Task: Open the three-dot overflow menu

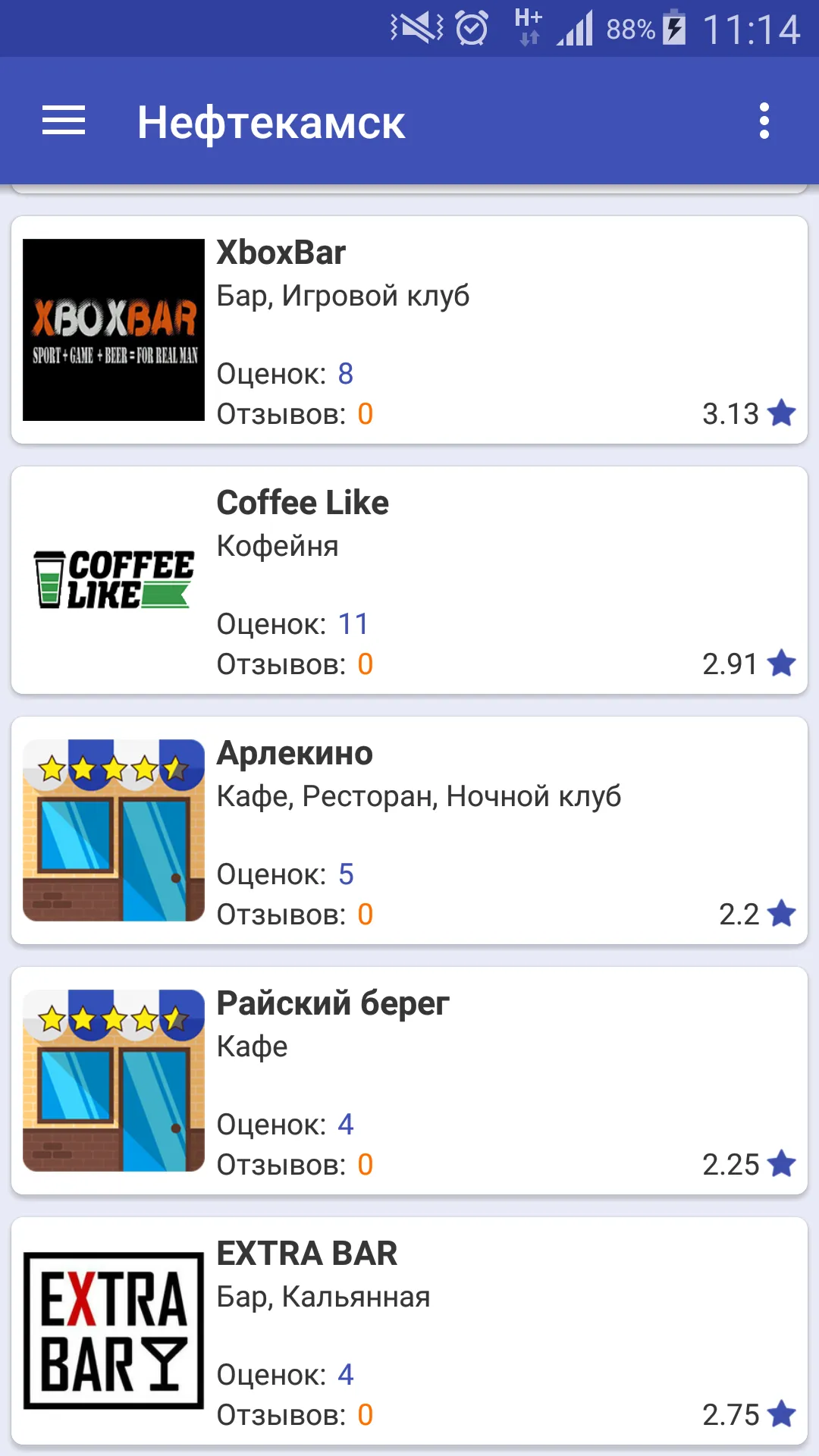Action: click(764, 121)
